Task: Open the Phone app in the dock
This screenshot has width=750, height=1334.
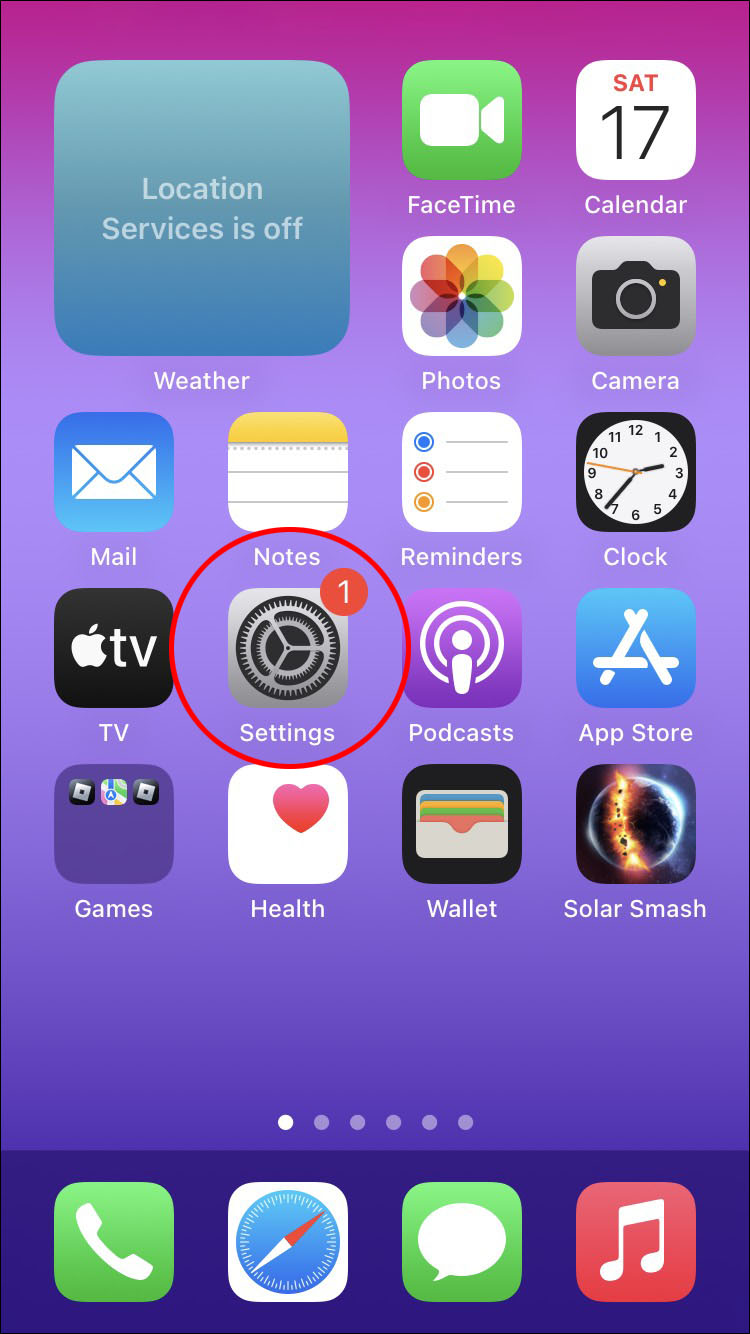Action: coord(114,1242)
